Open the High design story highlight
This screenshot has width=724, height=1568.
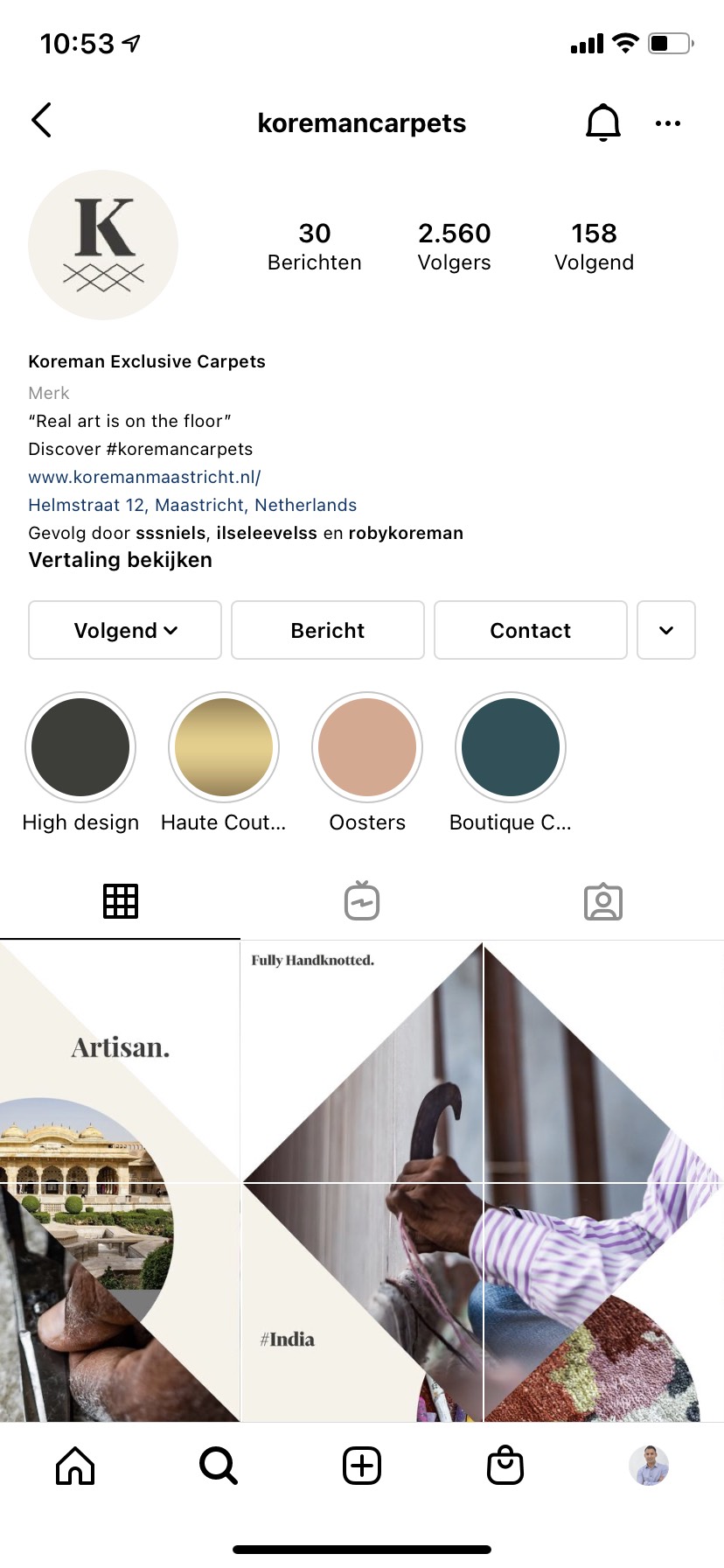pos(80,747)
